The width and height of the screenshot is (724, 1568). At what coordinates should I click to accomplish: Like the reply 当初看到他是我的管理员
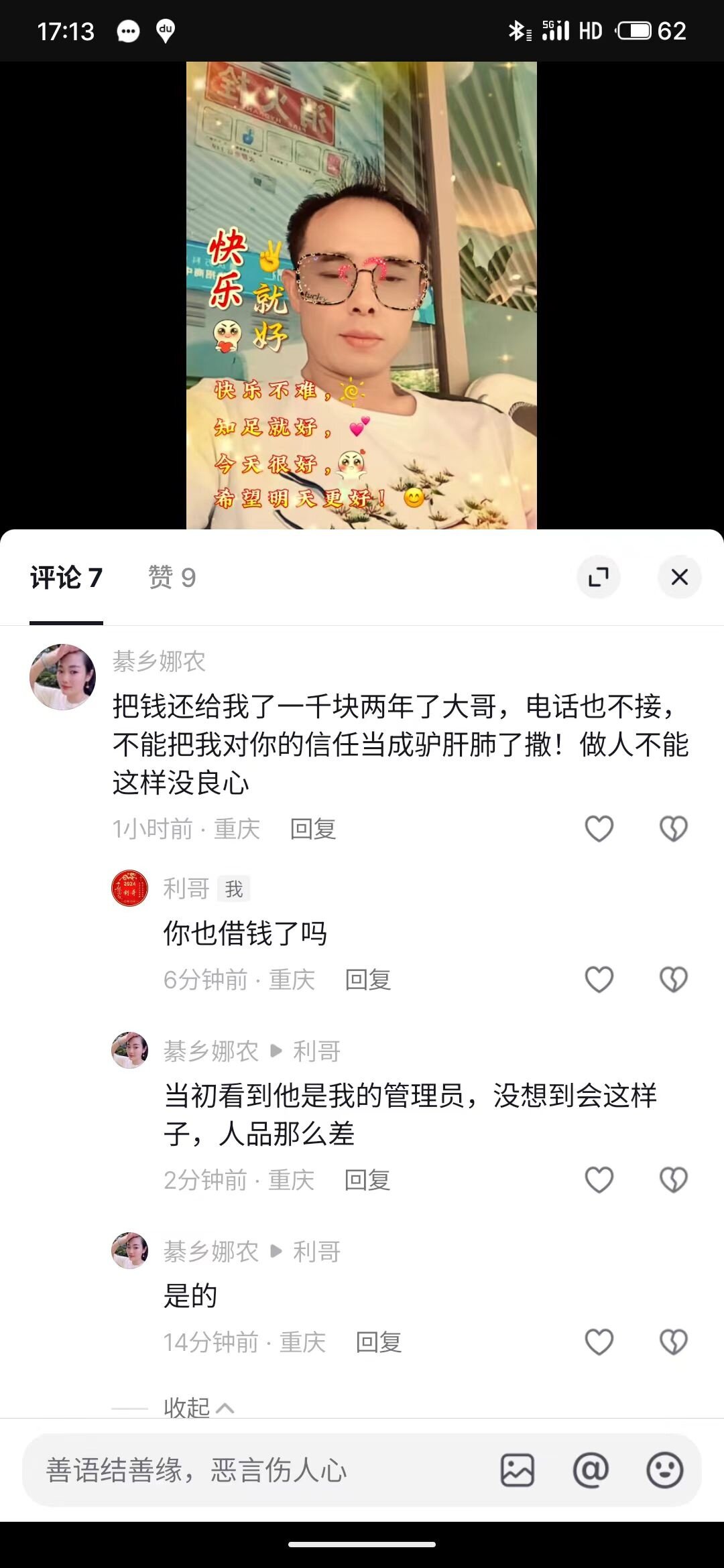[599, 1180]
